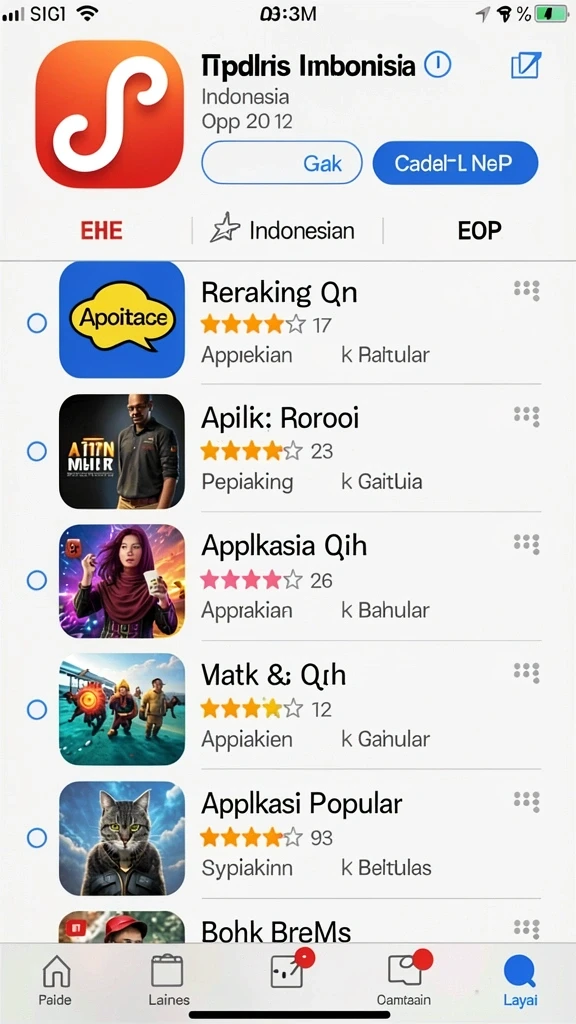Tap the blue Cadel-L NeP button

pyautogui.click(x=455, y=163)
